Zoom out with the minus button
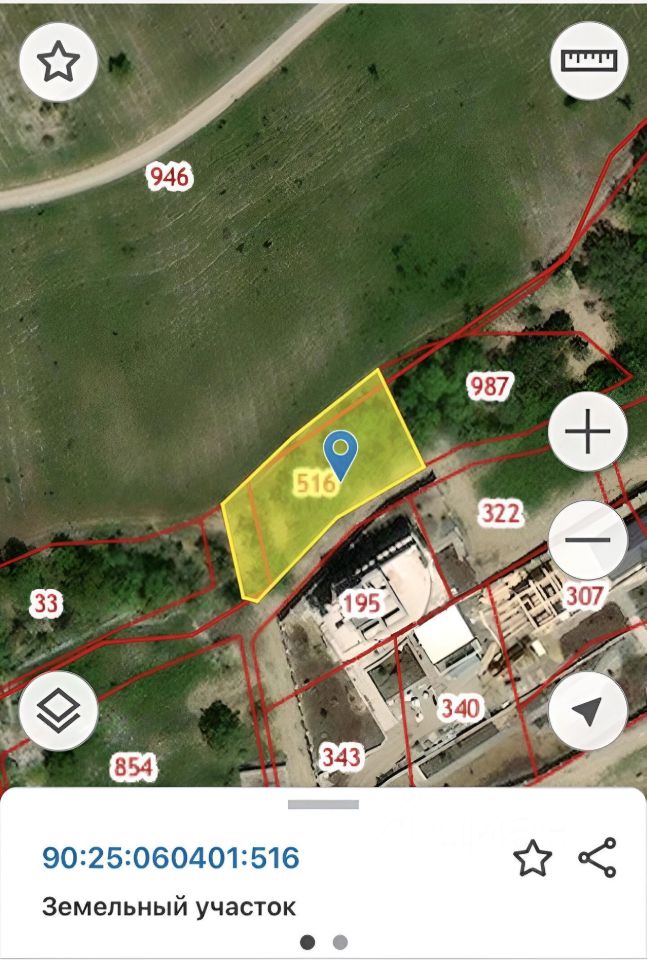The height and width of the screenshot is (960, 647). click(588, 539)
